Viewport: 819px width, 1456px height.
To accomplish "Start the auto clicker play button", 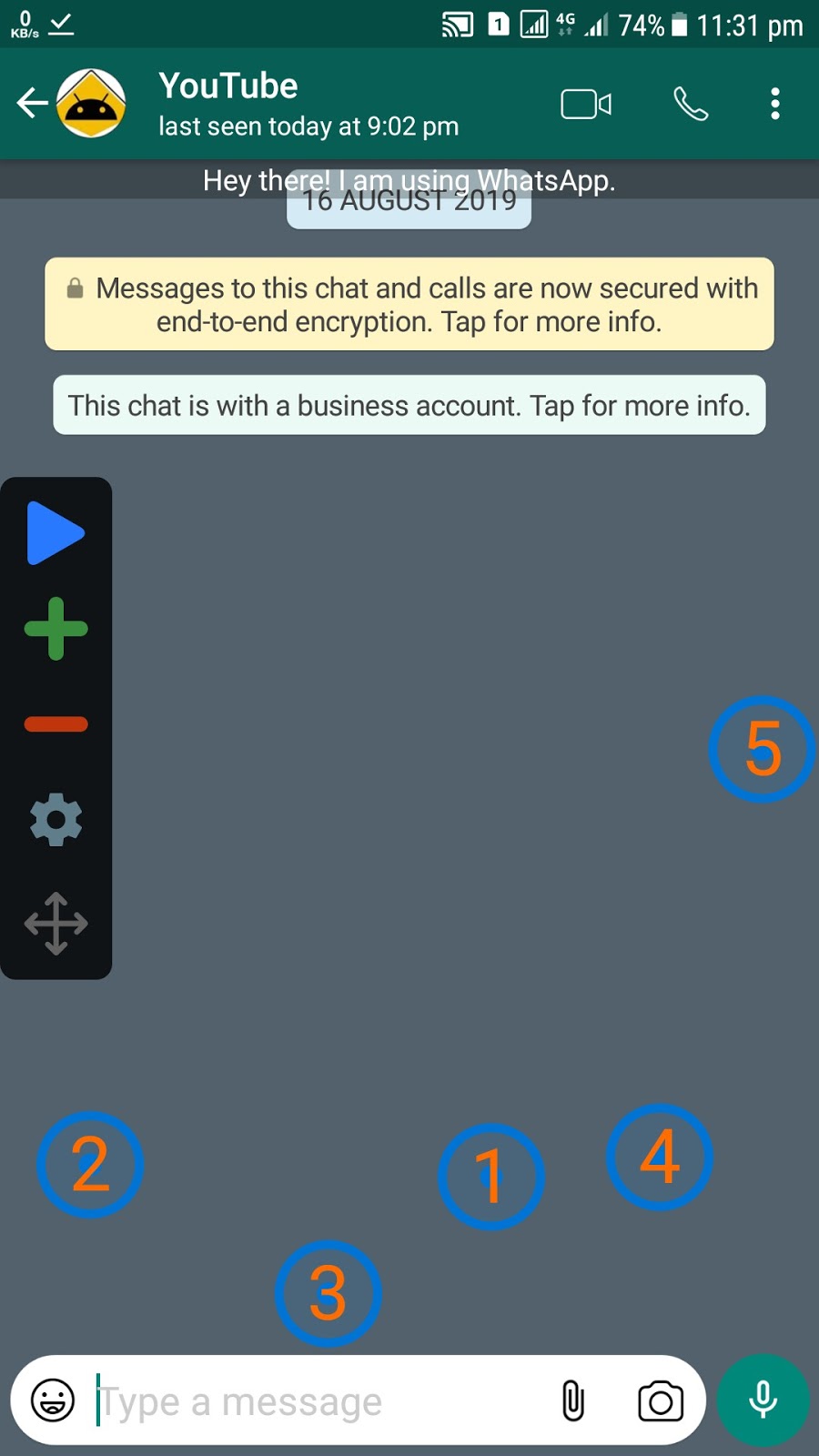I will (56, 533).
